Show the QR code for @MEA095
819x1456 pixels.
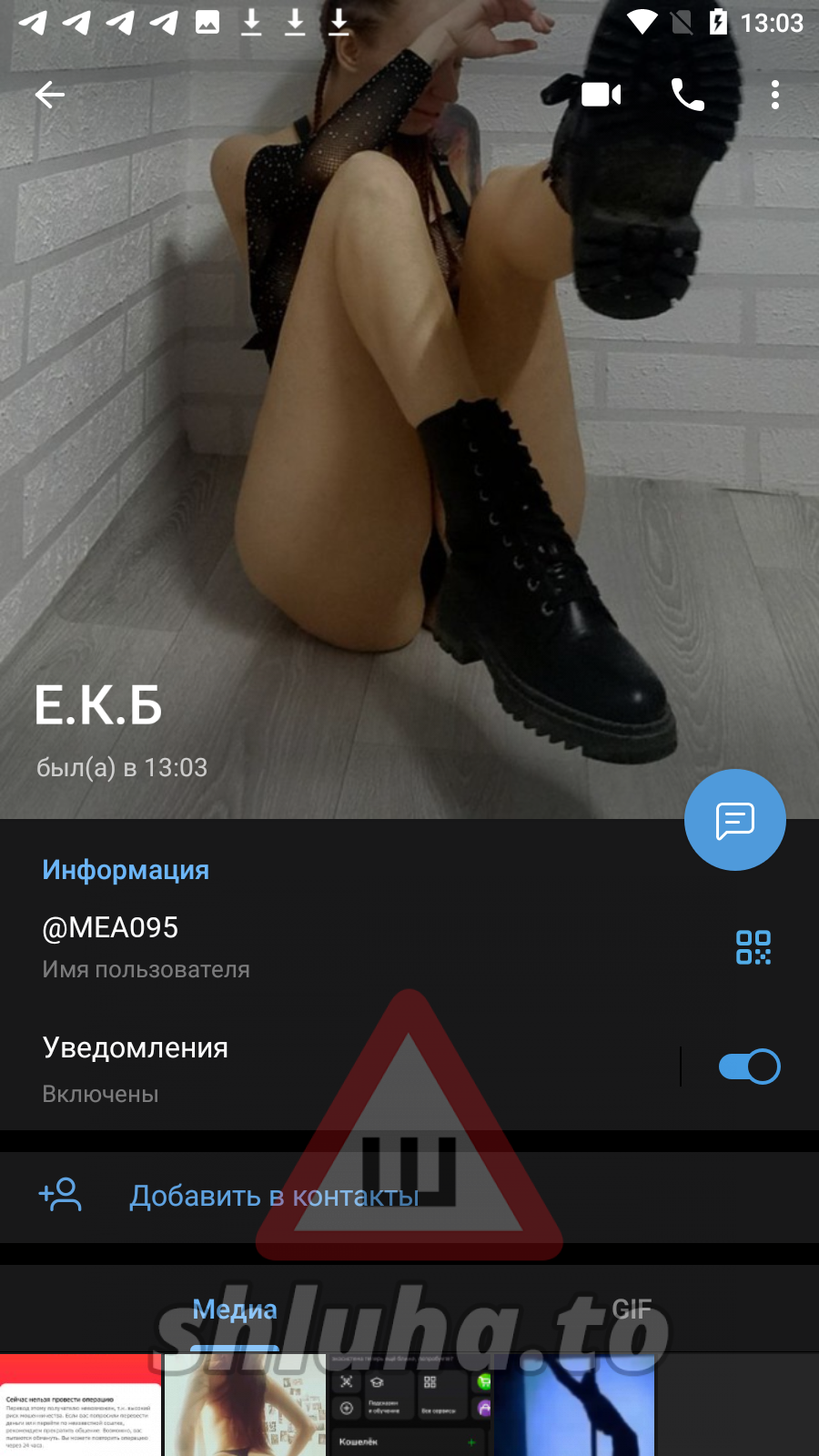point(753,947)
